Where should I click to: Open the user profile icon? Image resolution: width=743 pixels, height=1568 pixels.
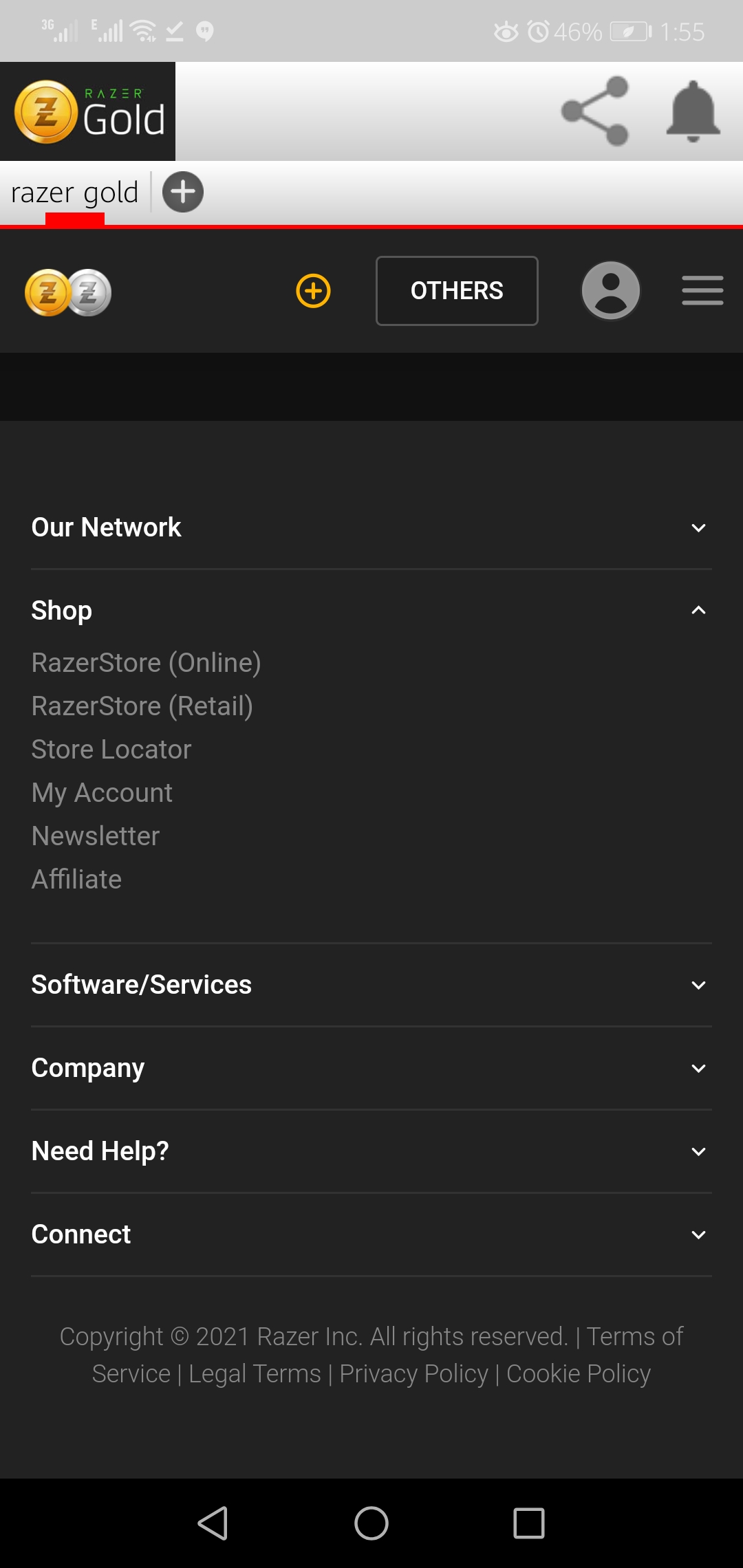pos(611,291)
